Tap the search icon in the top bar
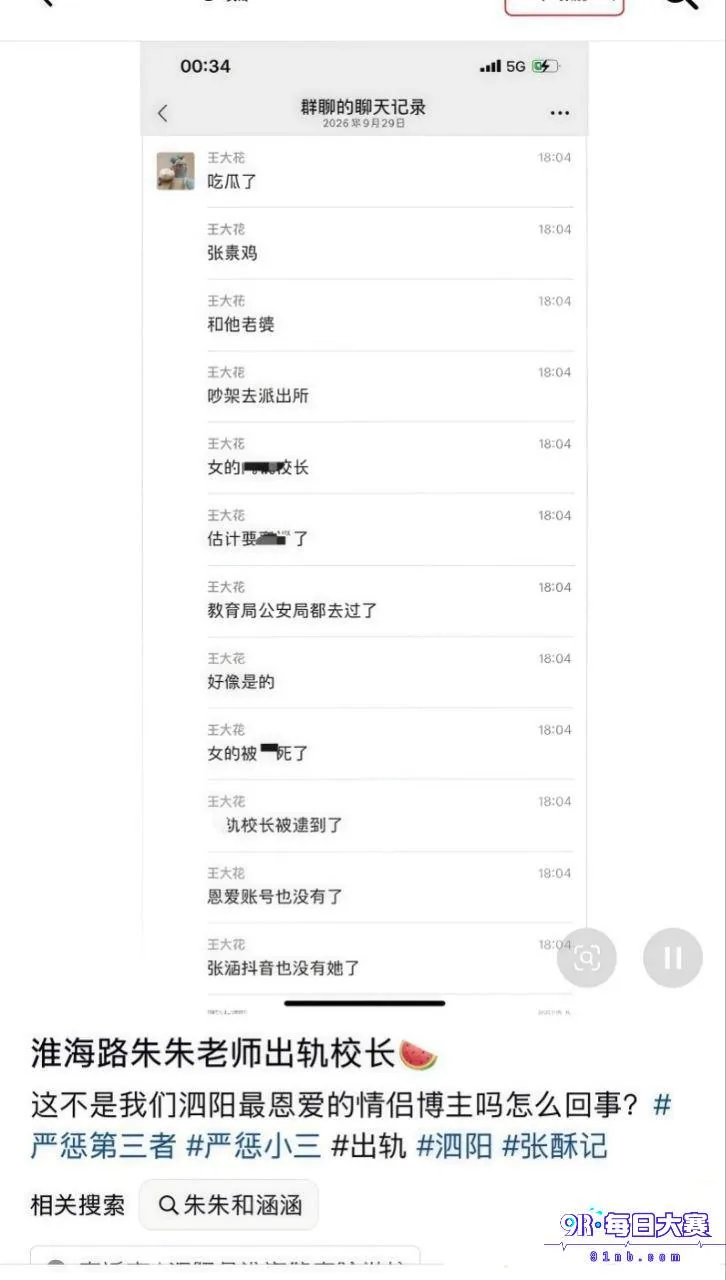The height and width of the screenshot is (1280, 726). click(682, 3)
